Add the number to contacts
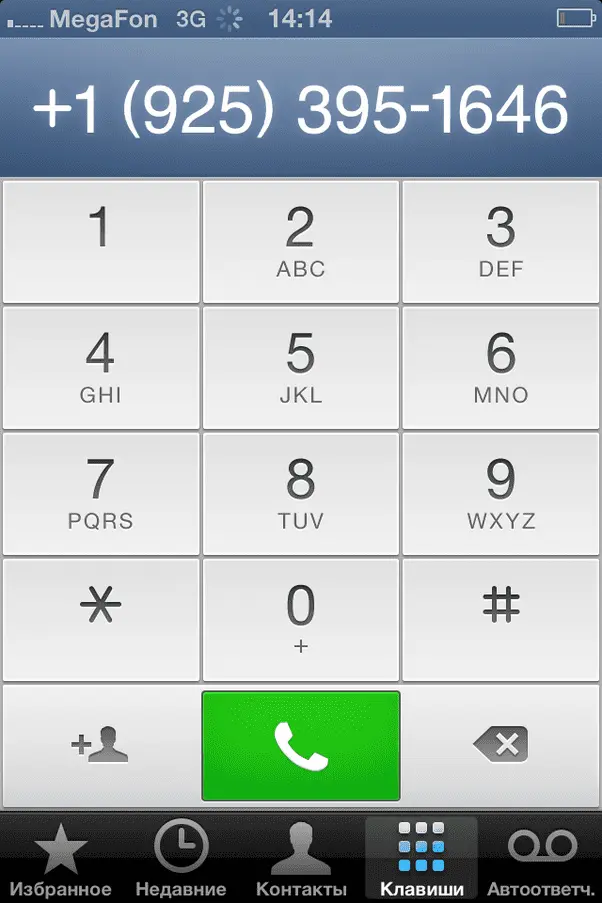 (x=100, y=745)
